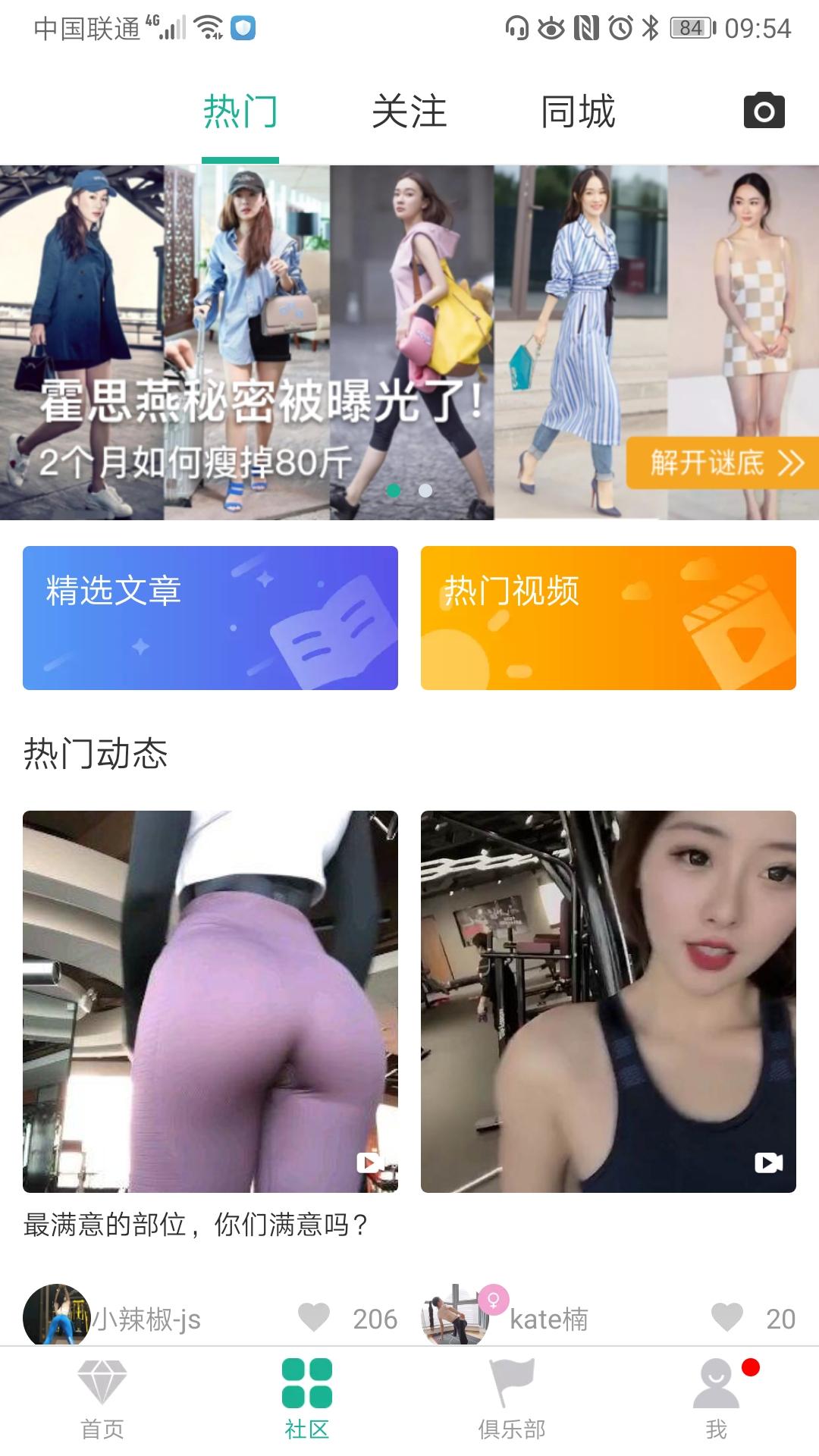Switch to the 同城 tab
The width and height of the screenshot is (819, 1456).
coord(578,112)
